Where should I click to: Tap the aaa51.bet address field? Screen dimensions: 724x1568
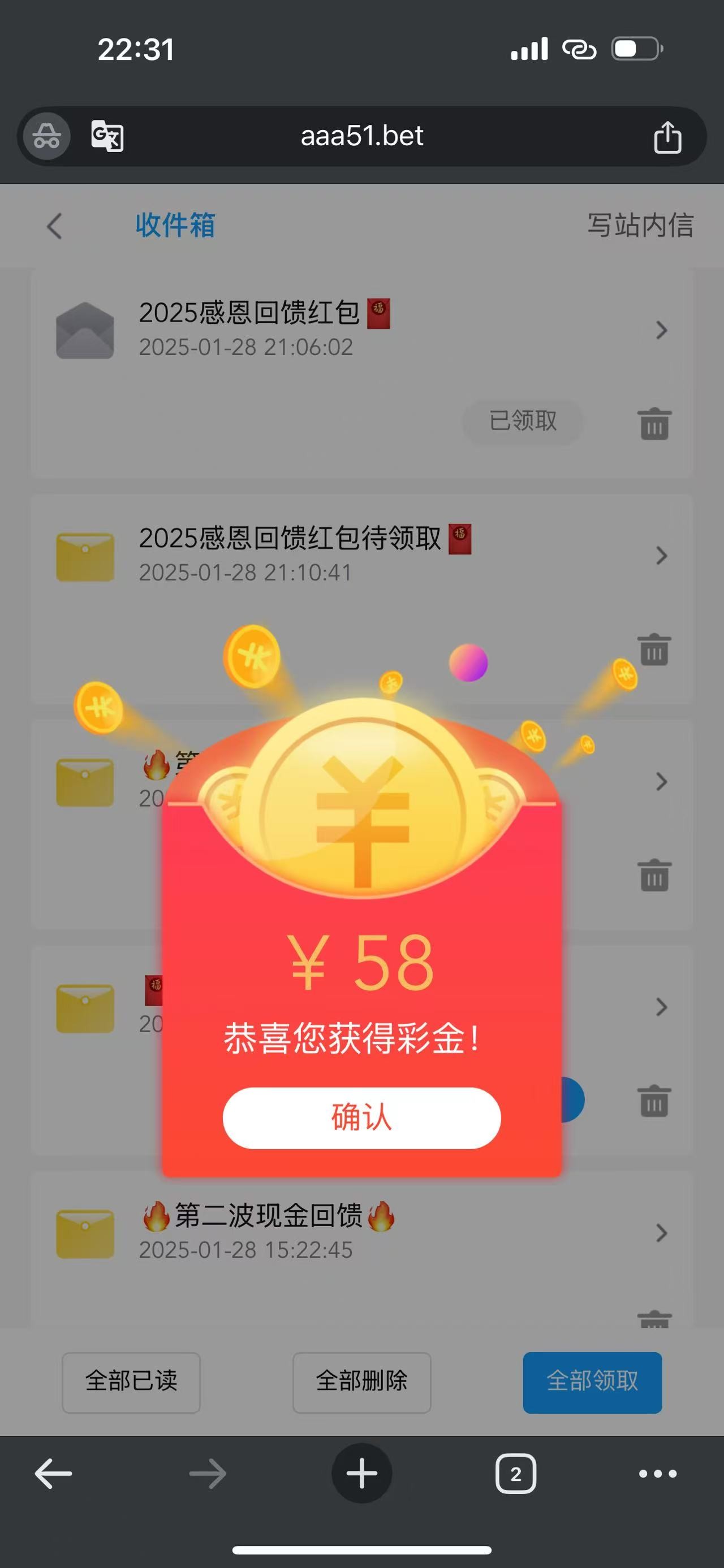(x=361, y=136)
